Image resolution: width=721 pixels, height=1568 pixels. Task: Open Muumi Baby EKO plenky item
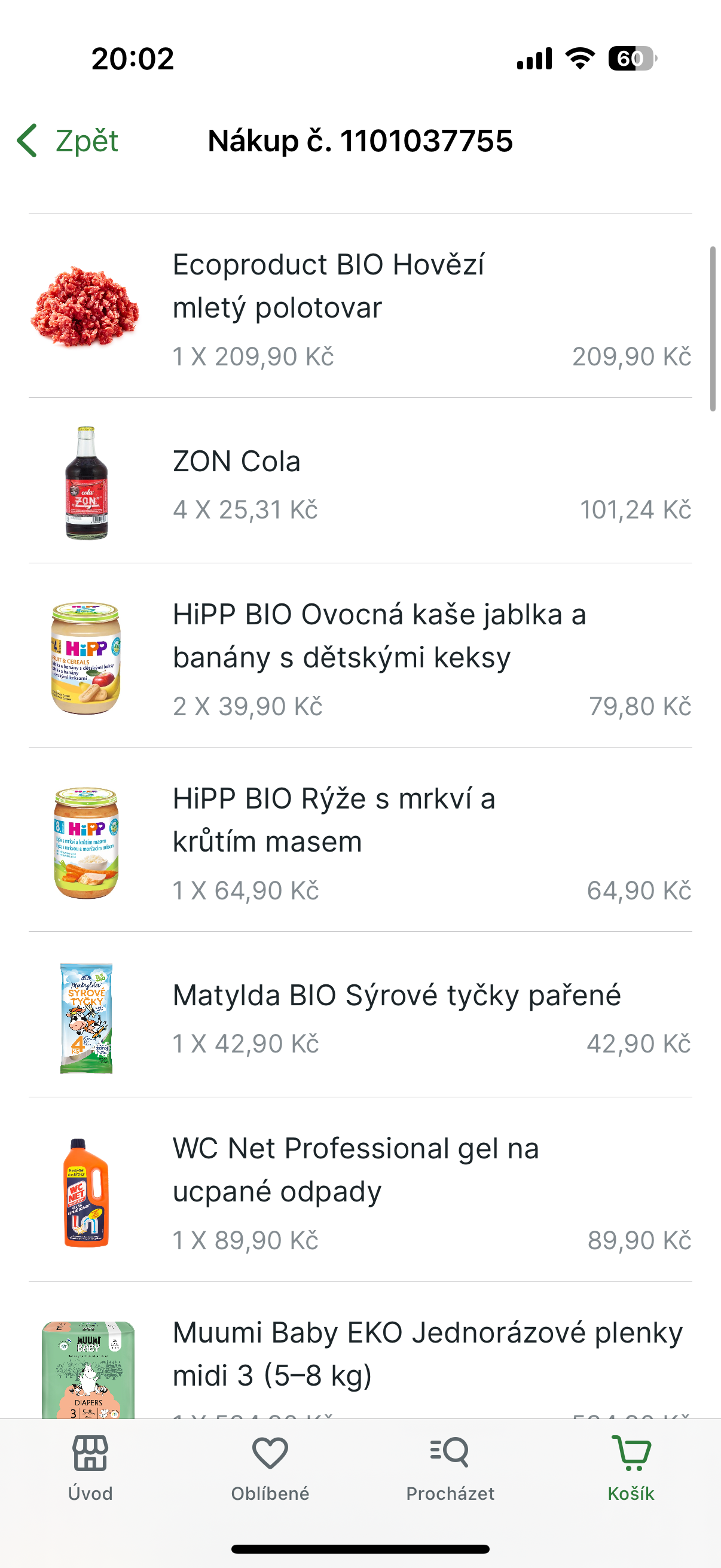pos(360,1356)
